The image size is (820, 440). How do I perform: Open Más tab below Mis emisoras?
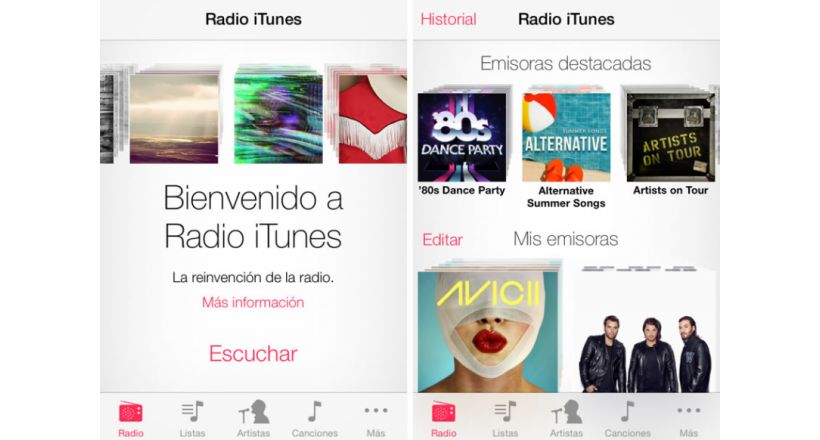point(688,419)
